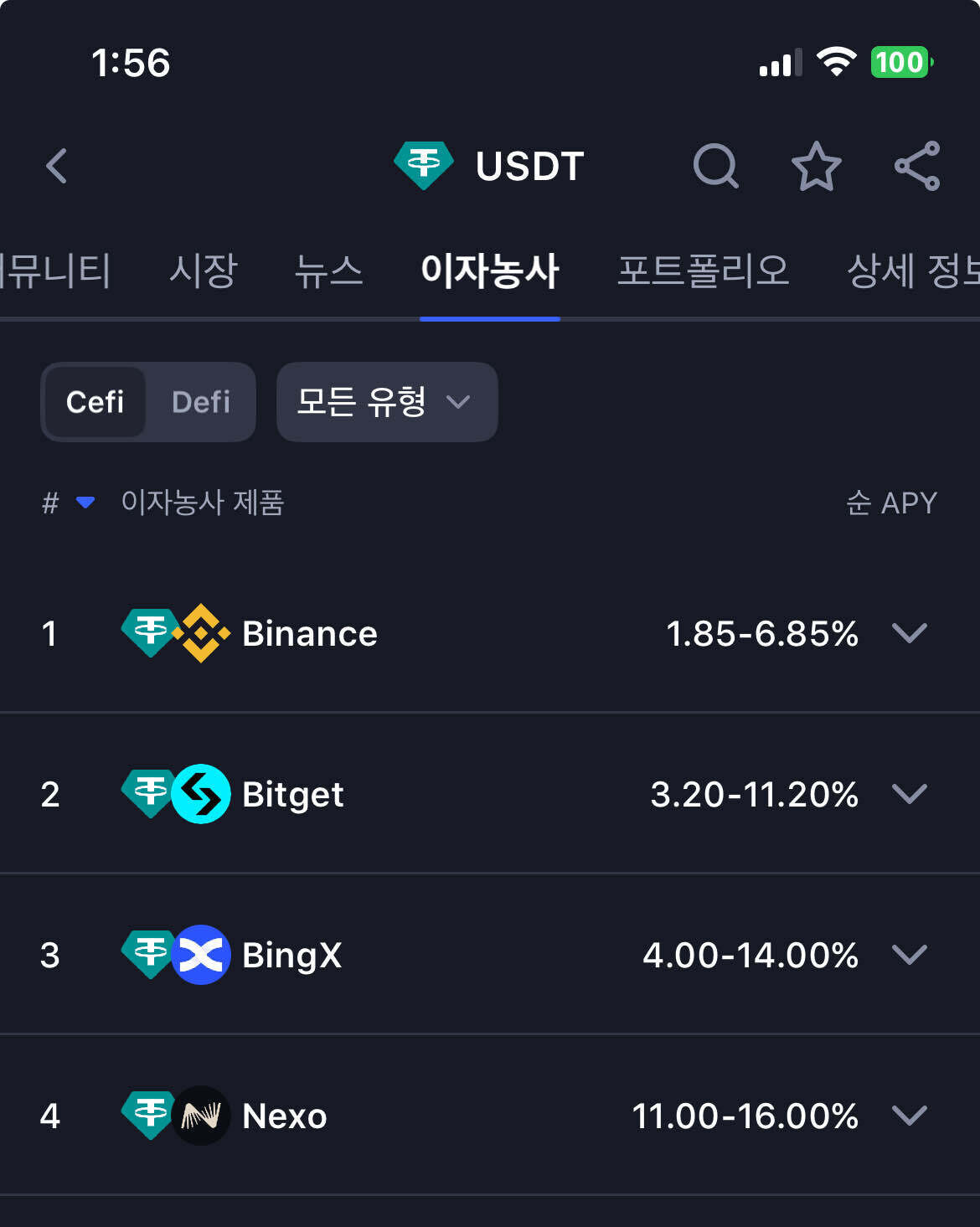Select the Defi segment
This screenshot has height=1227, width=980.
point(201,402)
